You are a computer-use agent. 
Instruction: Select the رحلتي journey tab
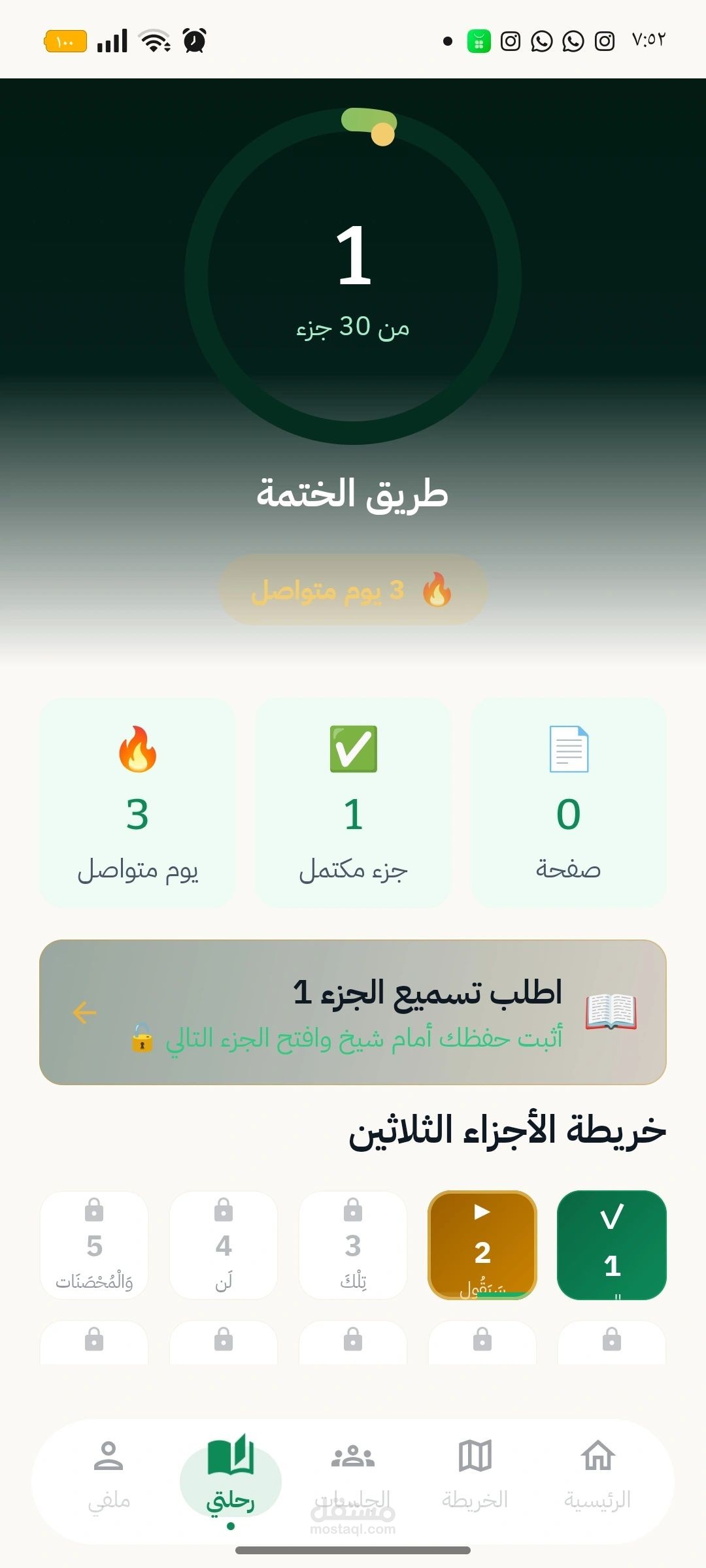231,1475
